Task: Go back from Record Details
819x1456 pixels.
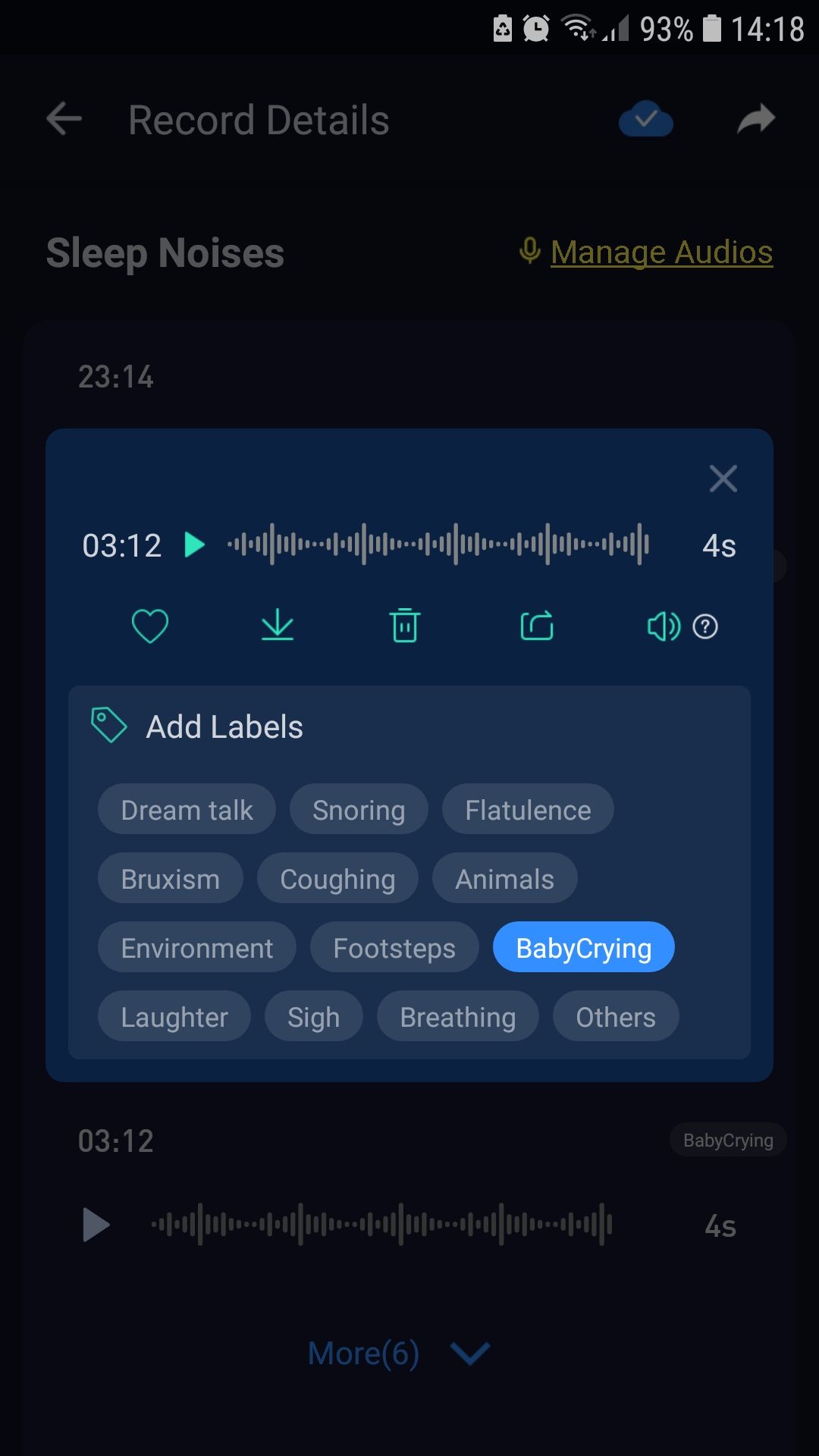Action: point(64,119)
